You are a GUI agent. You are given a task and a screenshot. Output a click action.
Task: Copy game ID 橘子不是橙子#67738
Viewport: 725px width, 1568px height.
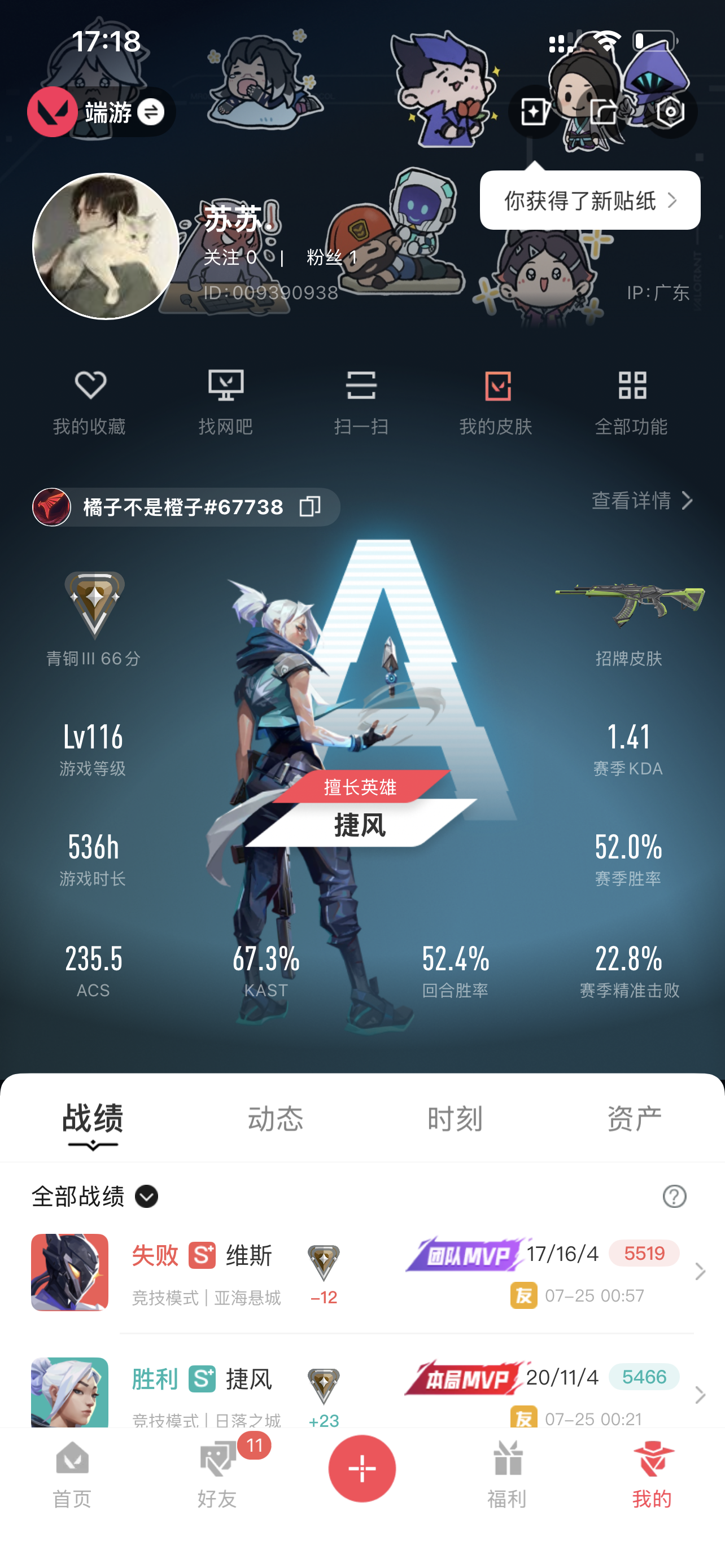tap(311, 506)
